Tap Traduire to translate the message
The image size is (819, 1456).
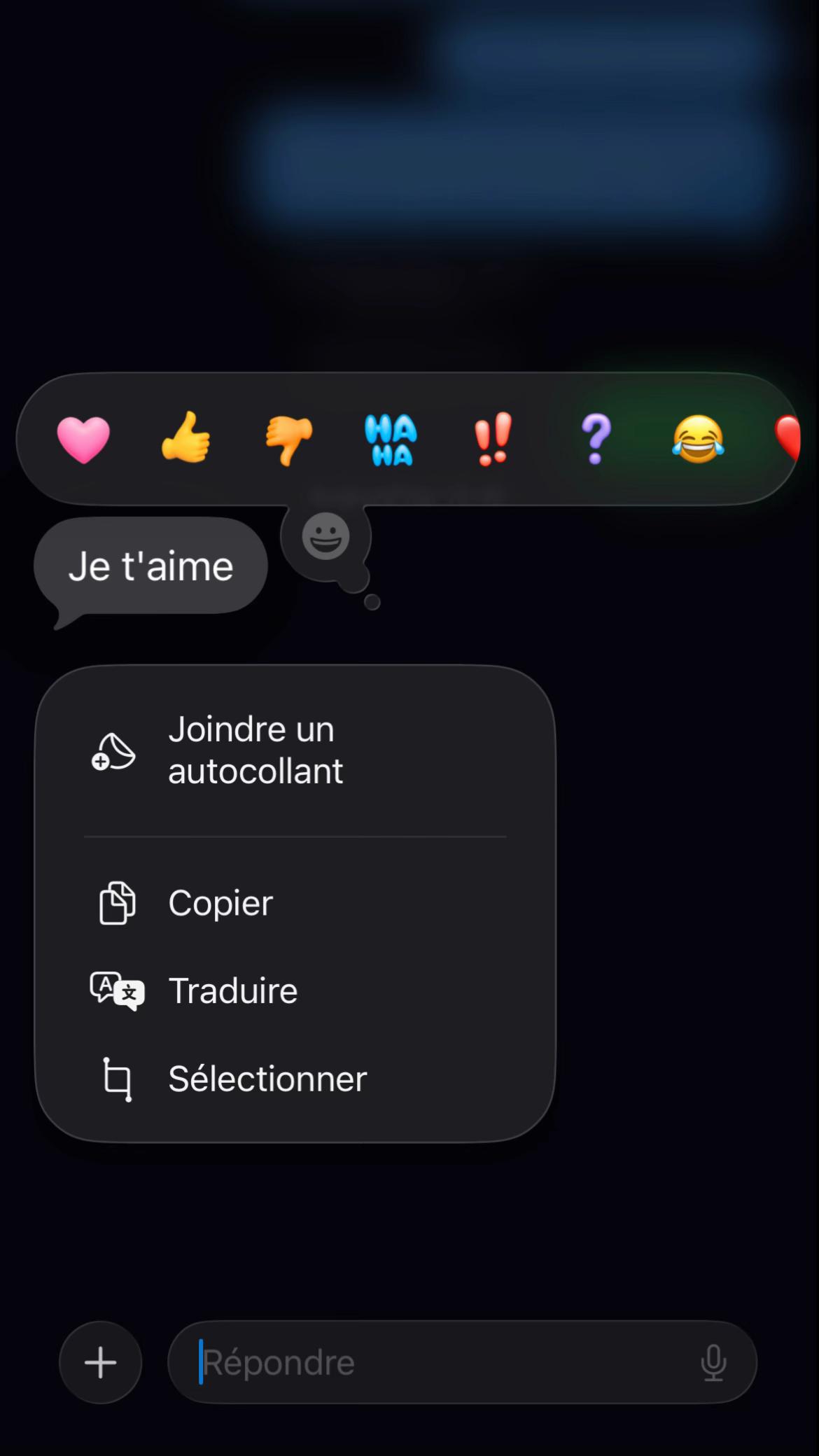(x=295, y=990)
